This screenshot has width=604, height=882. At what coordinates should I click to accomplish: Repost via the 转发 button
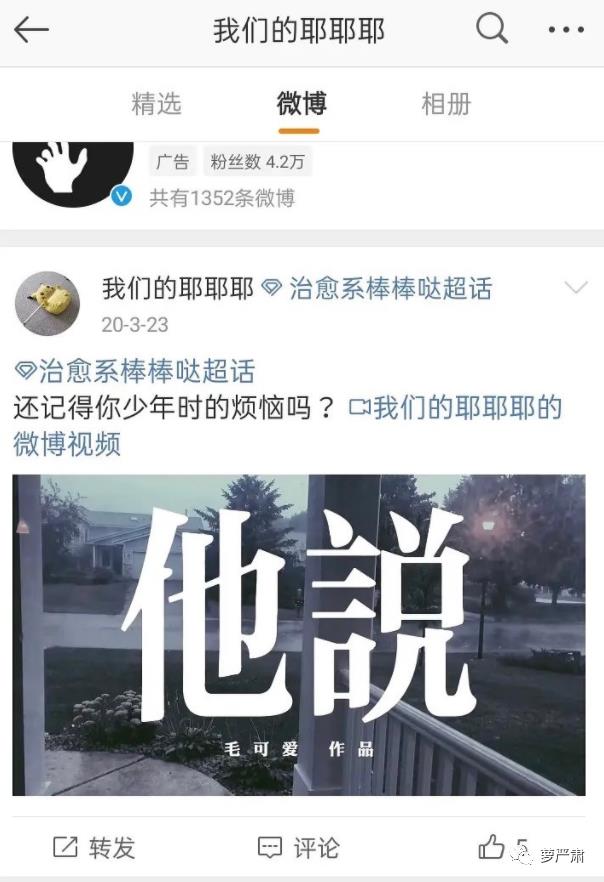click(x=94, y=848)
